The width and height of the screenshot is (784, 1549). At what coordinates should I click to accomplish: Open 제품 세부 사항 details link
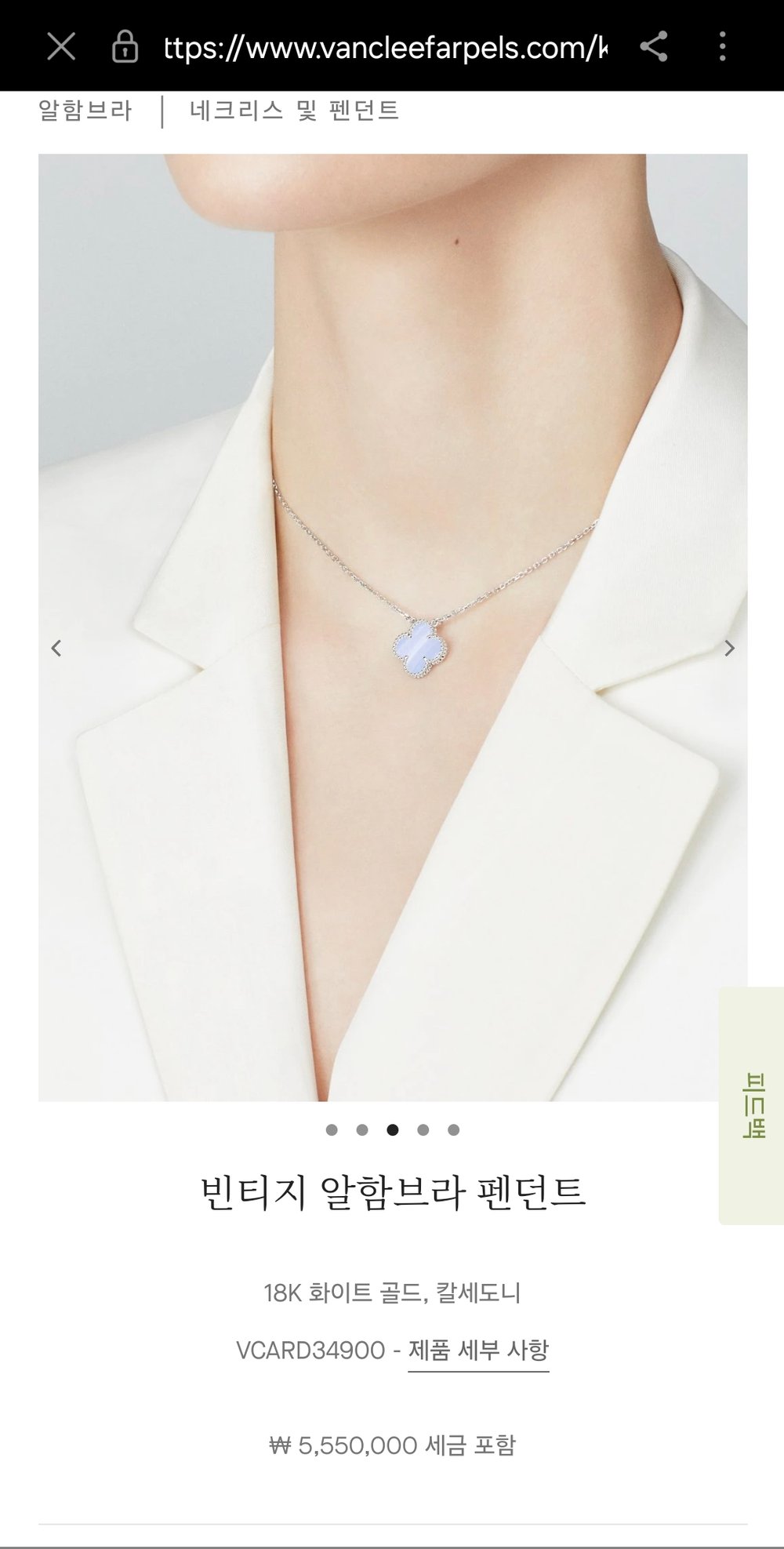click(x=478, y=1351)
